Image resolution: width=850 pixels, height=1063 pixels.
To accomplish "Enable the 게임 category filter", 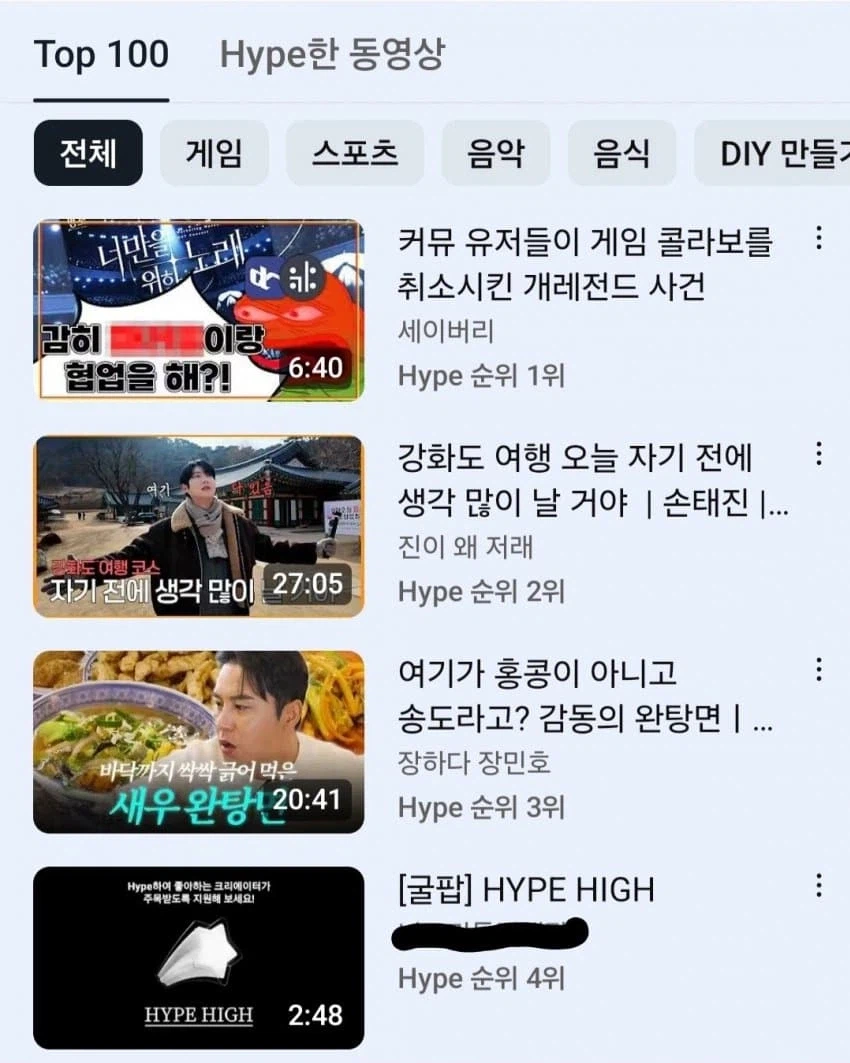I will [215, 154].
